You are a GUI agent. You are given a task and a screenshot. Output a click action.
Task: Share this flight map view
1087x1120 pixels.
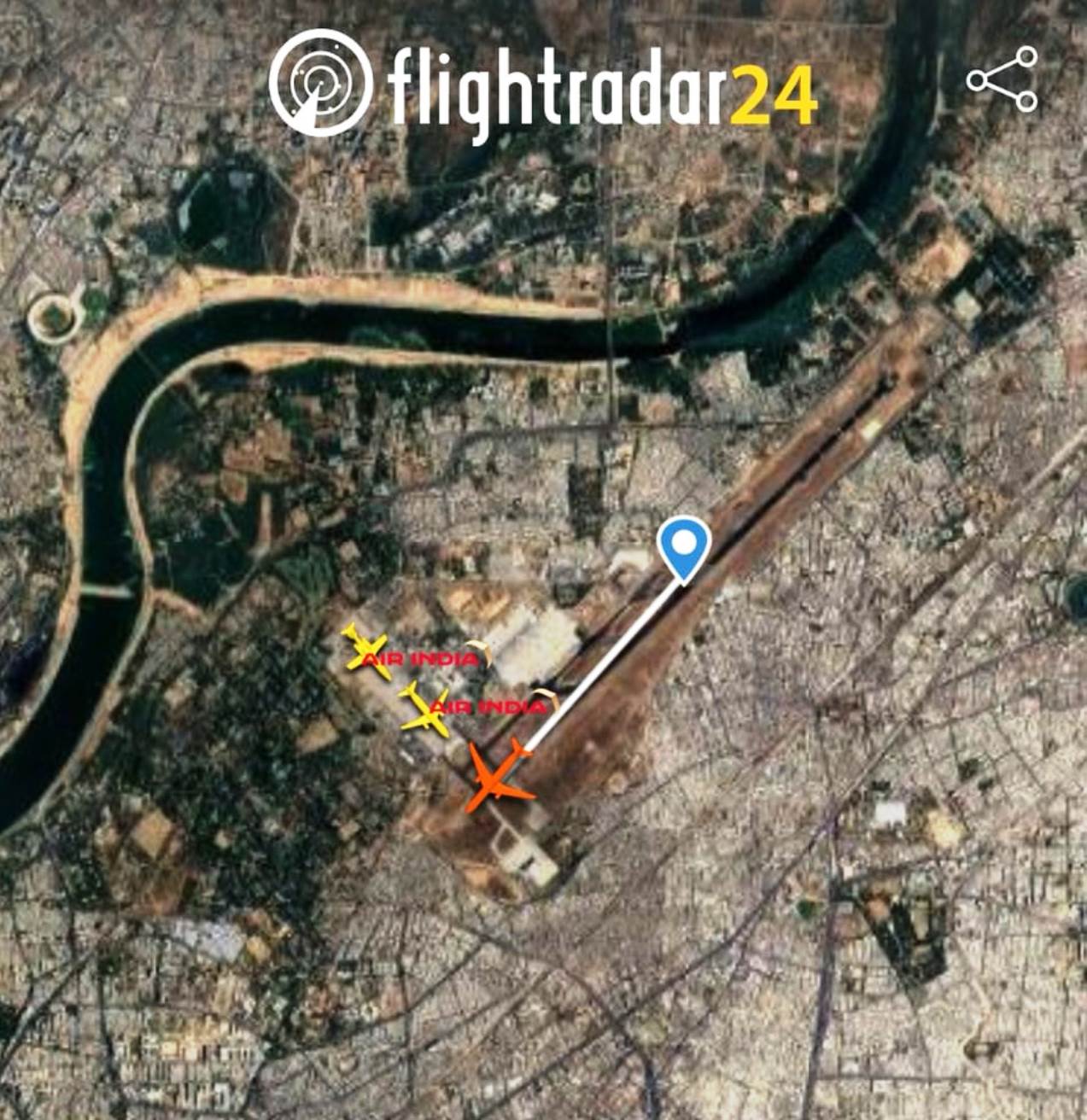[1002, 79]
